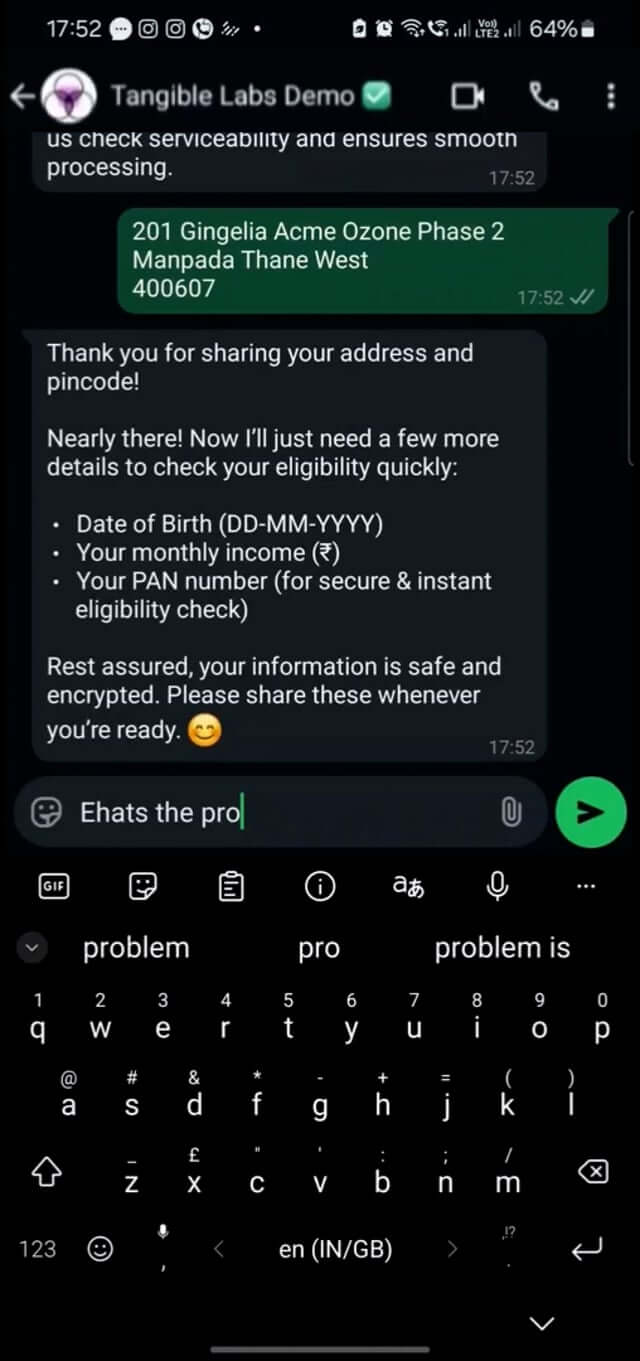Open keyboard clipboard
The image size is (640, 1361).
(x=231, y=886)
